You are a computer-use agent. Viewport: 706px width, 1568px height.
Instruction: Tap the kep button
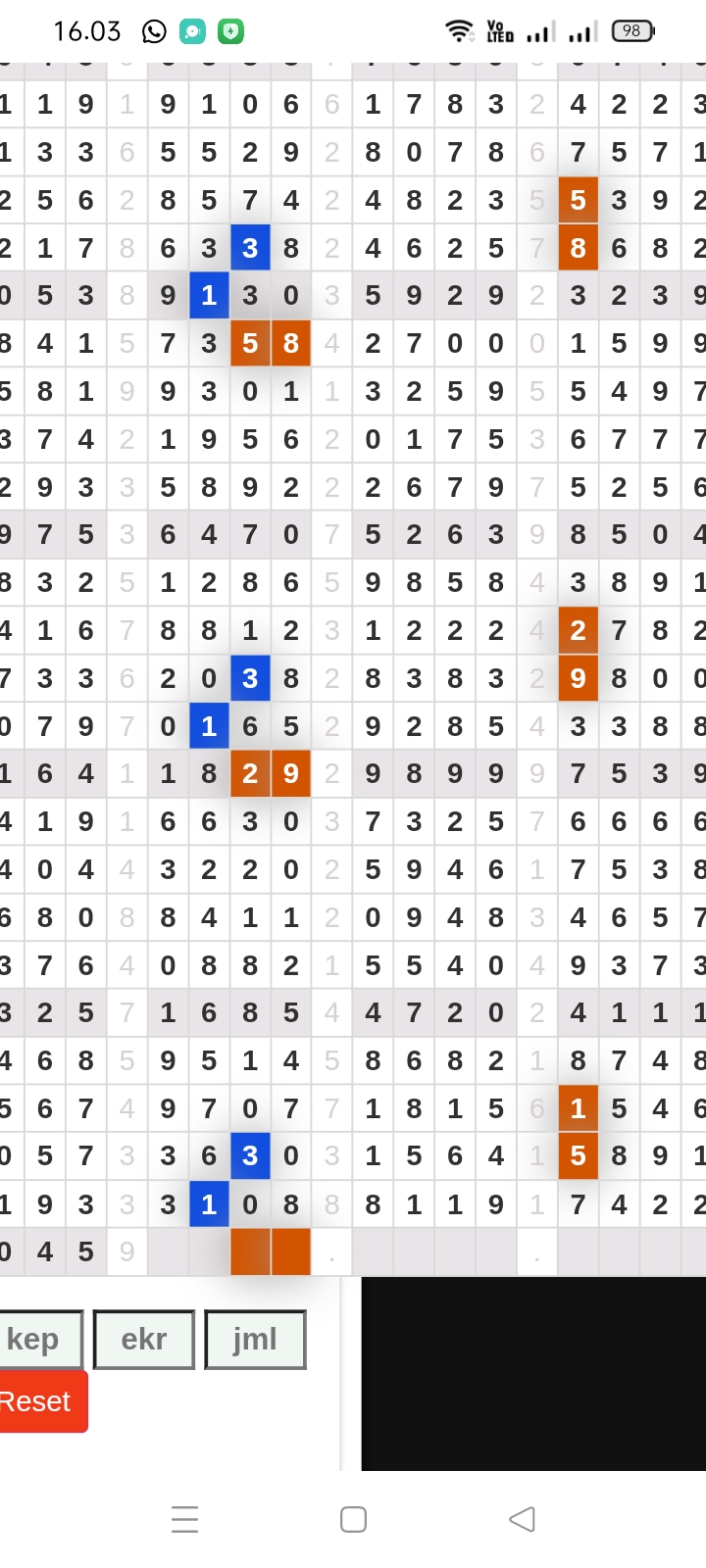tap(40, 1339)
